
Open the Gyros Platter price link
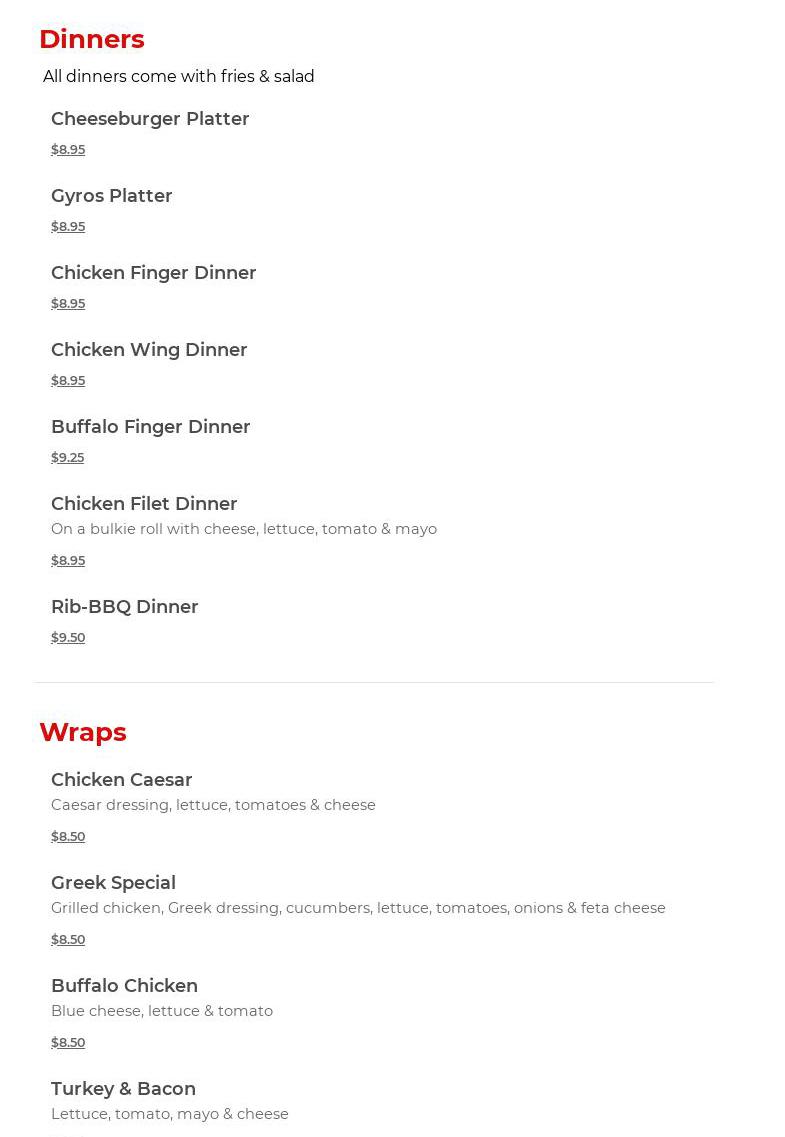coord(68,226)
